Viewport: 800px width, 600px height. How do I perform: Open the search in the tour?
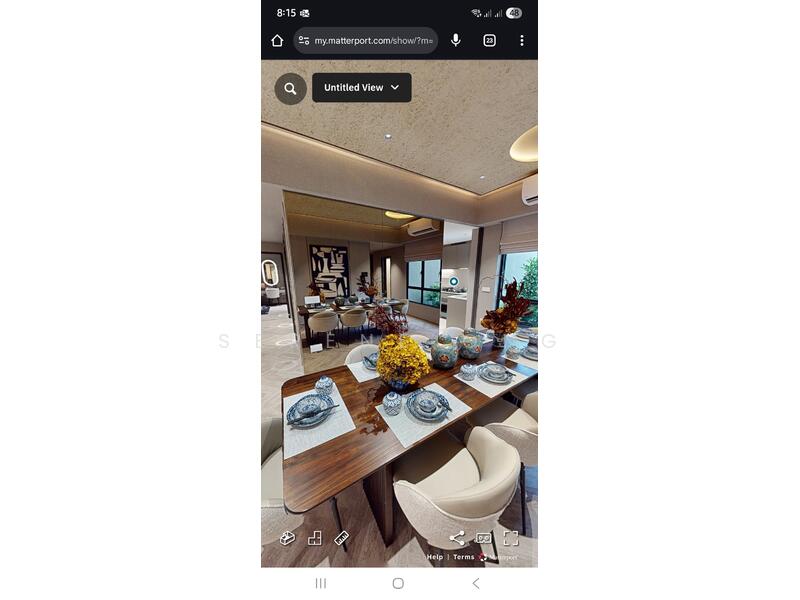coord(290,88)
